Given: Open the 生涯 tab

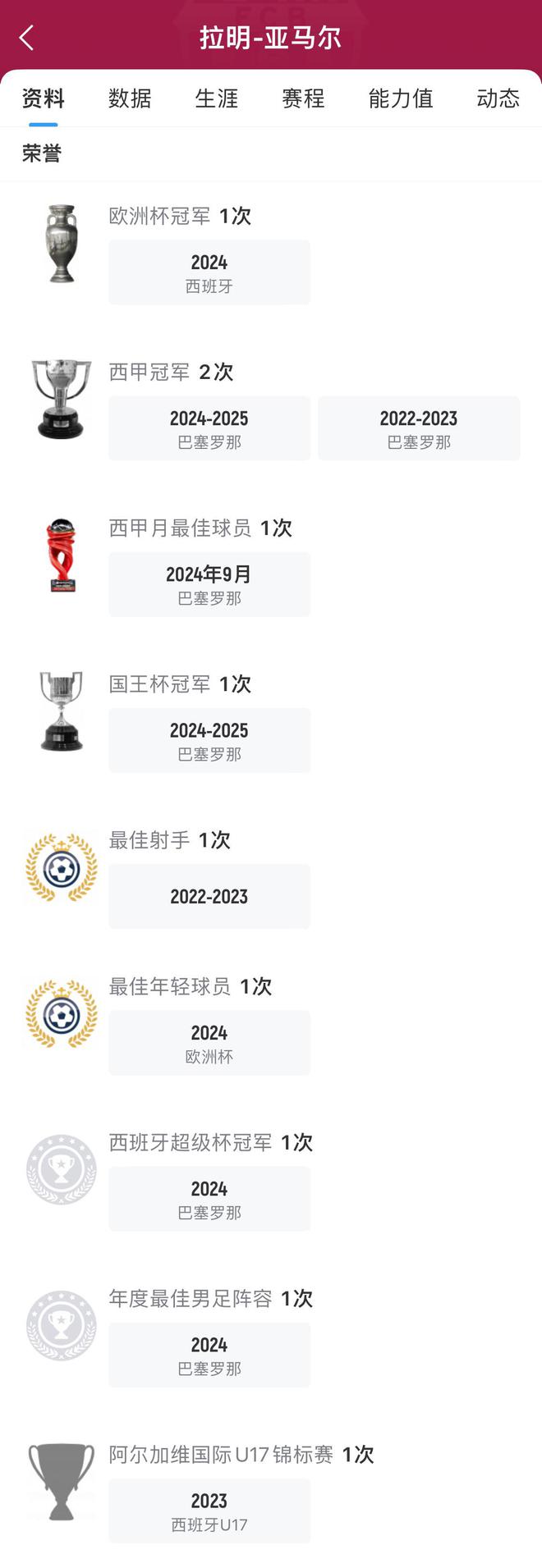Looking at the screenshot, I should [216, 98].
